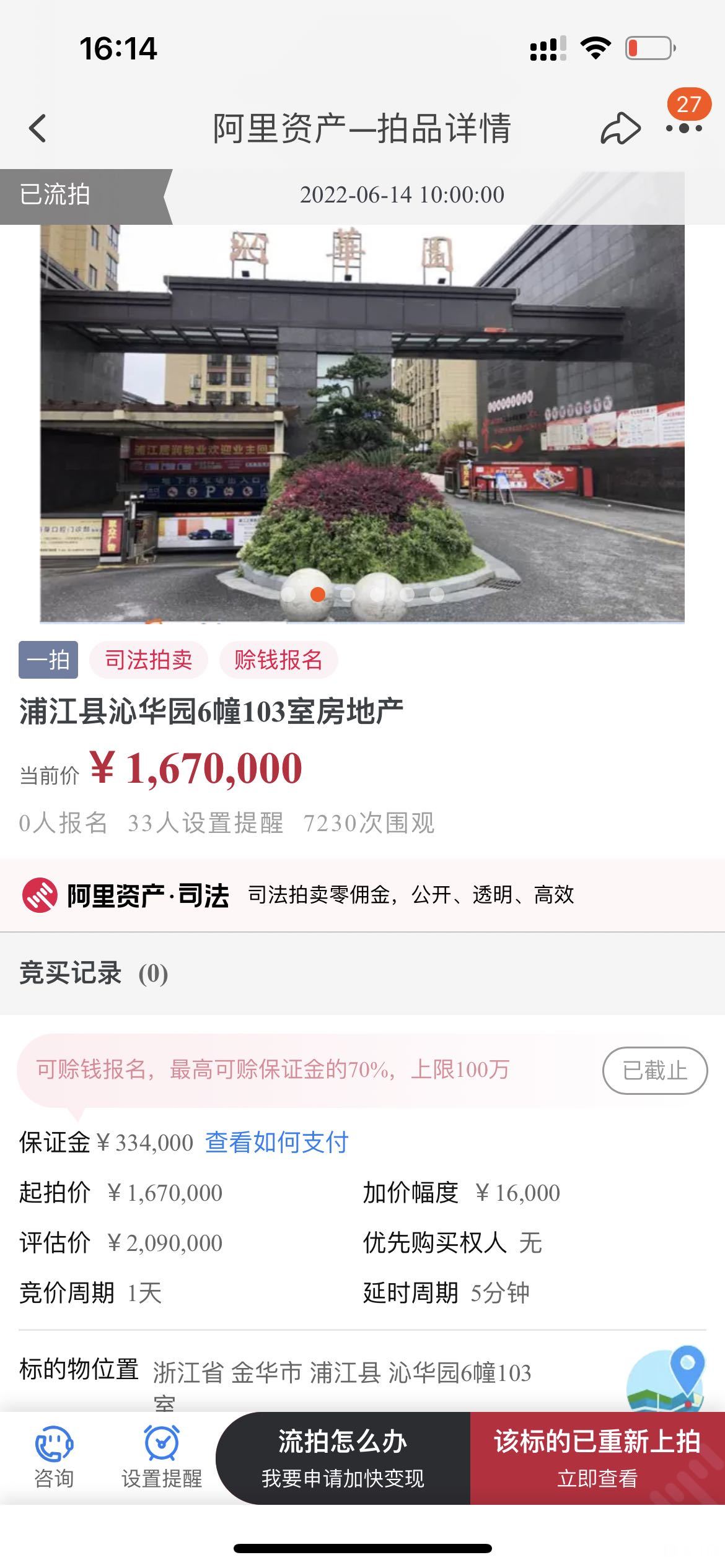This screenshot has width=725, height=1568.
Task: Tap 流拍怎么办 我要申请加快变现
Action: [343, 1458]
